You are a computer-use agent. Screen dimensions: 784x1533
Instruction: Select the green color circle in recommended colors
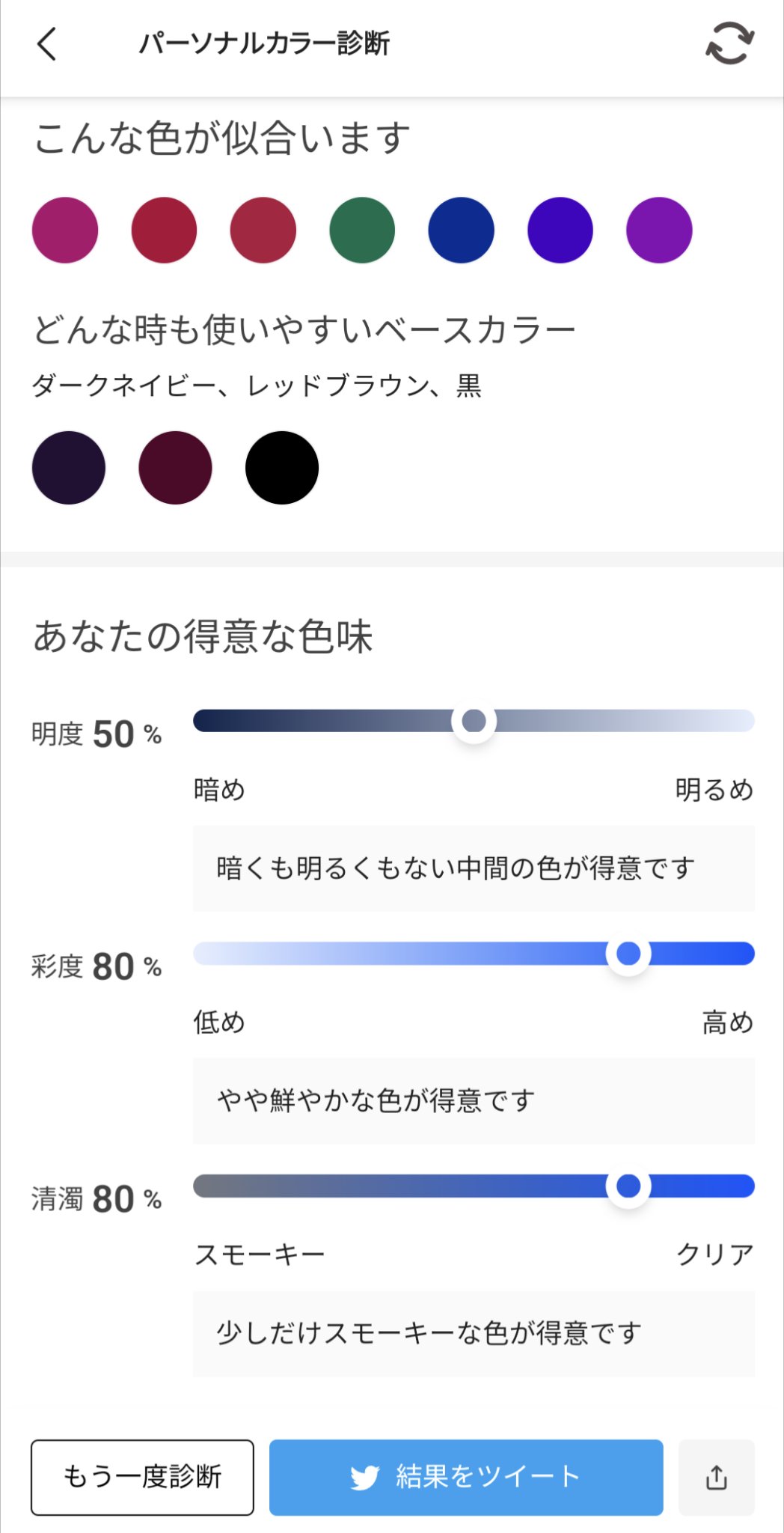[x=361, y=230]
